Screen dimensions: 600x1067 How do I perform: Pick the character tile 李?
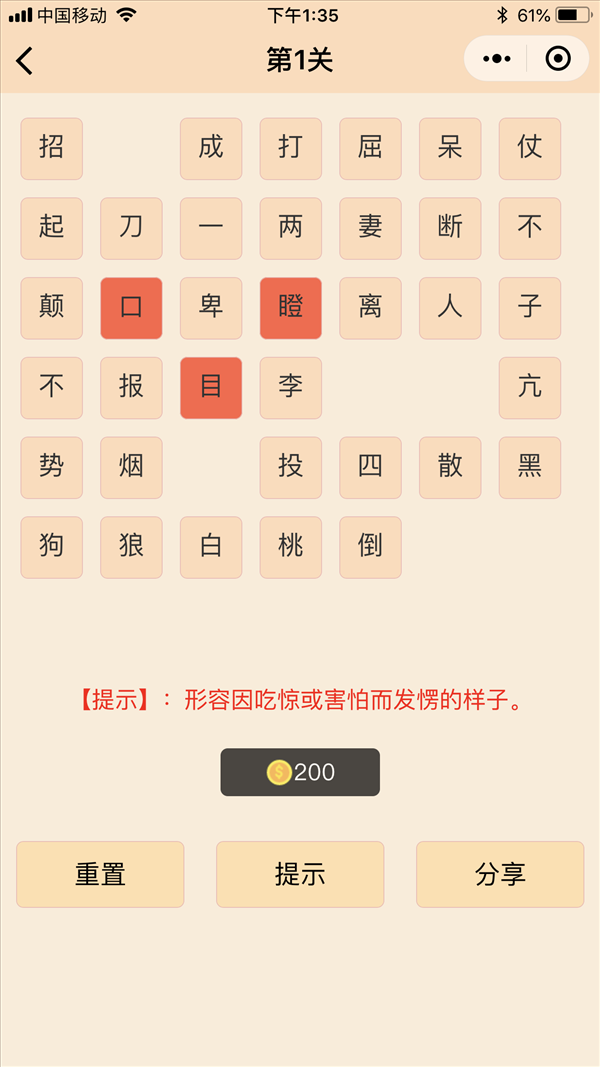(x=291, y=387)
